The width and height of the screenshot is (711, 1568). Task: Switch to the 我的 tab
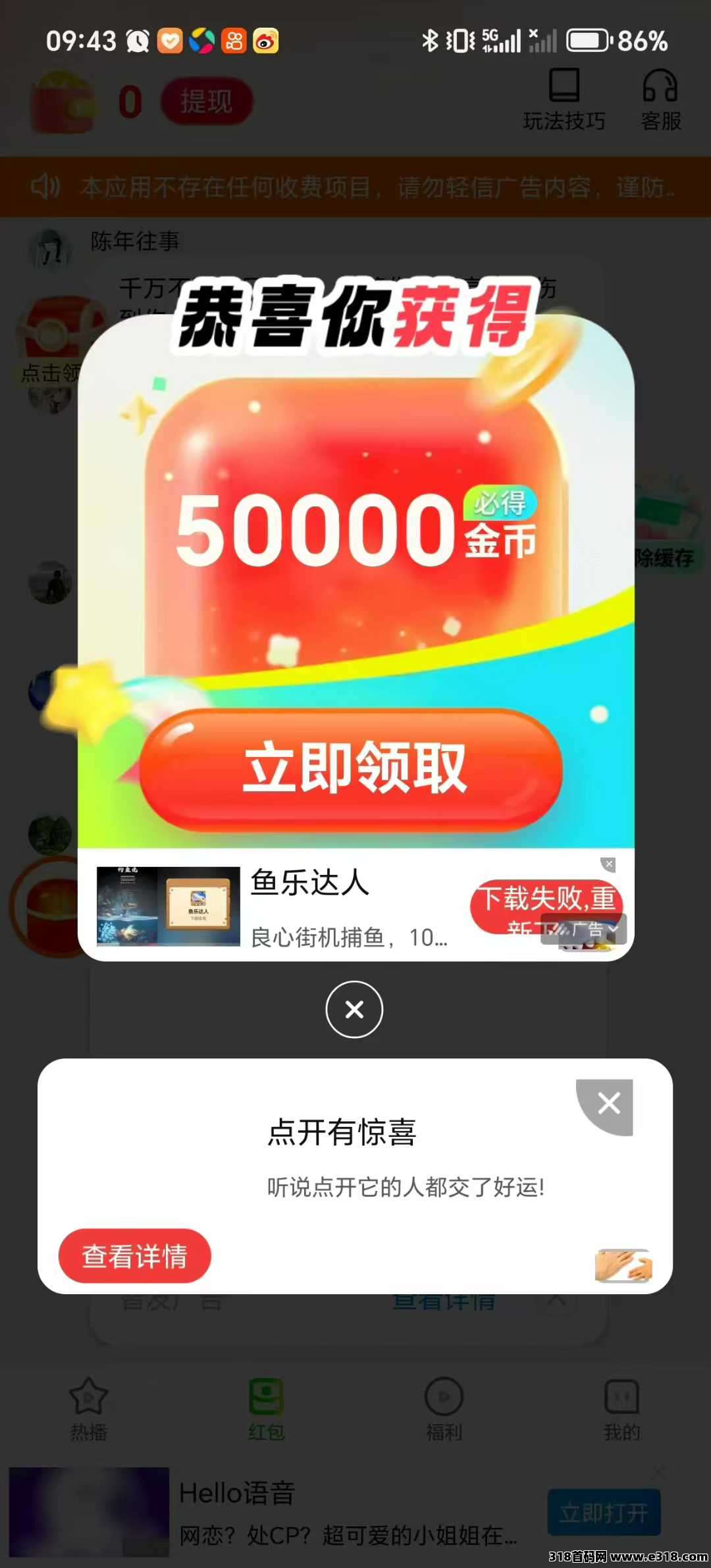(x=621, y=1408)
